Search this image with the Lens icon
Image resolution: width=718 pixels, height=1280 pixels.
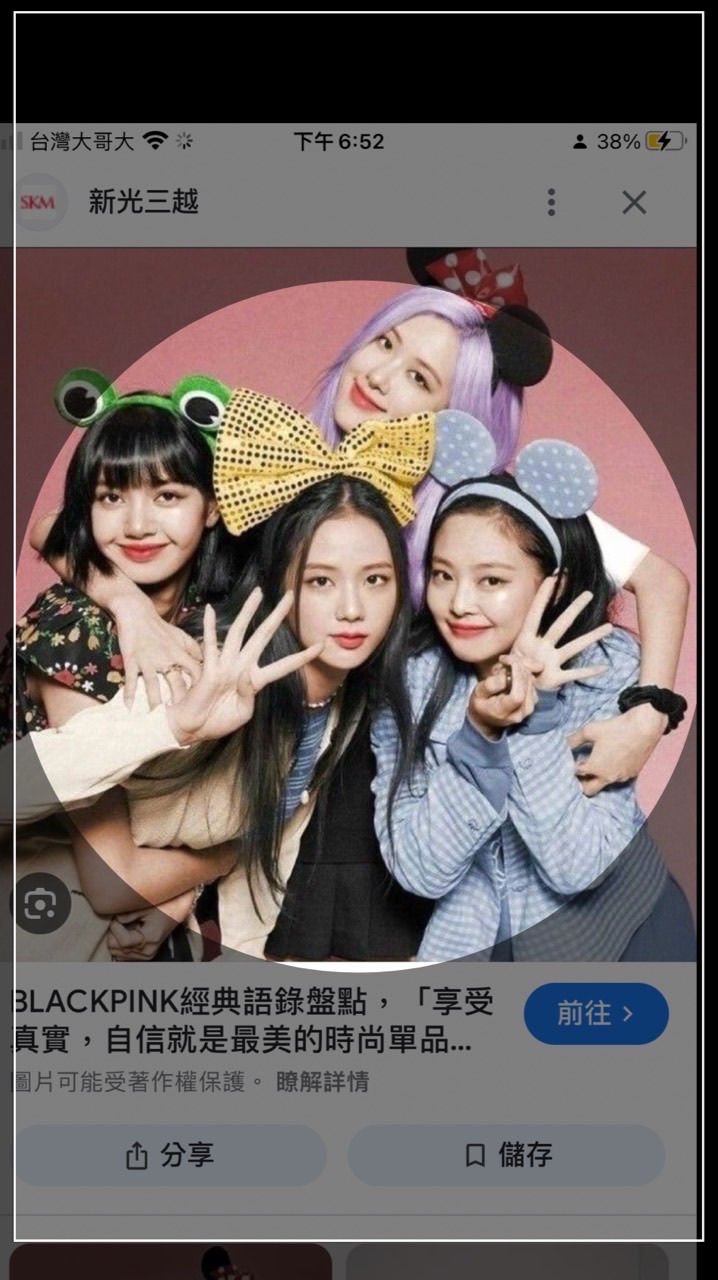click(40, 904)
